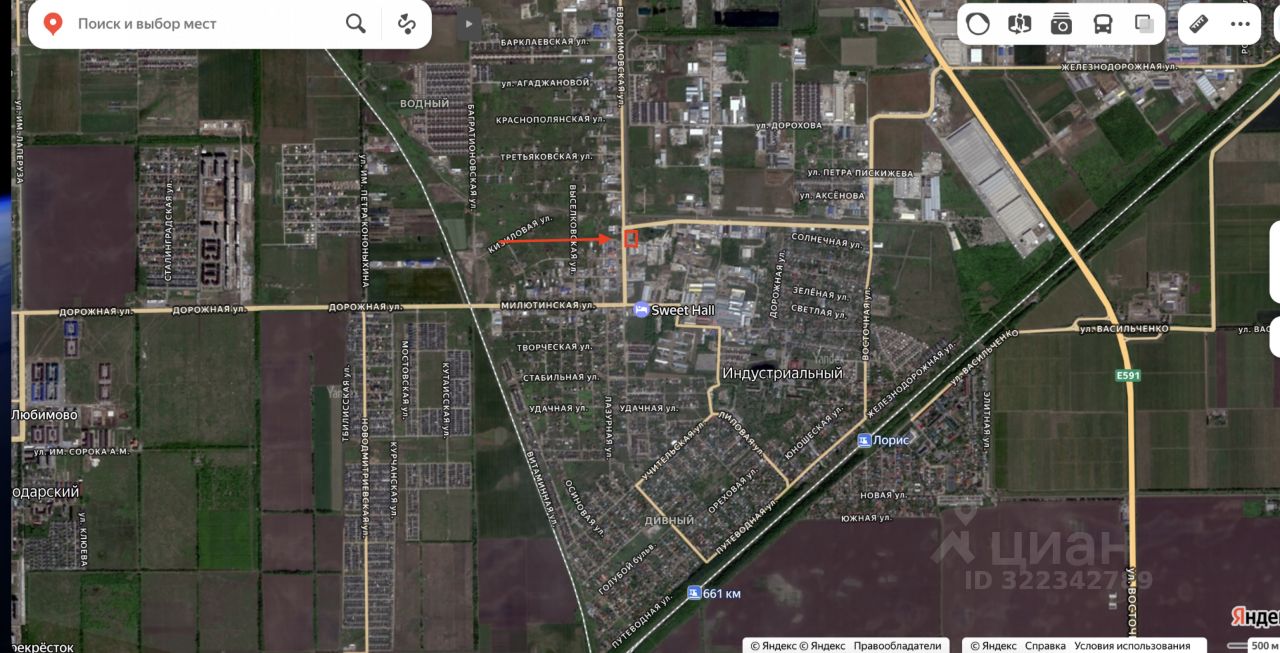Open the three-dot more menu
The width and height of the screenshot is (1280, 653).
point(1240,24)
